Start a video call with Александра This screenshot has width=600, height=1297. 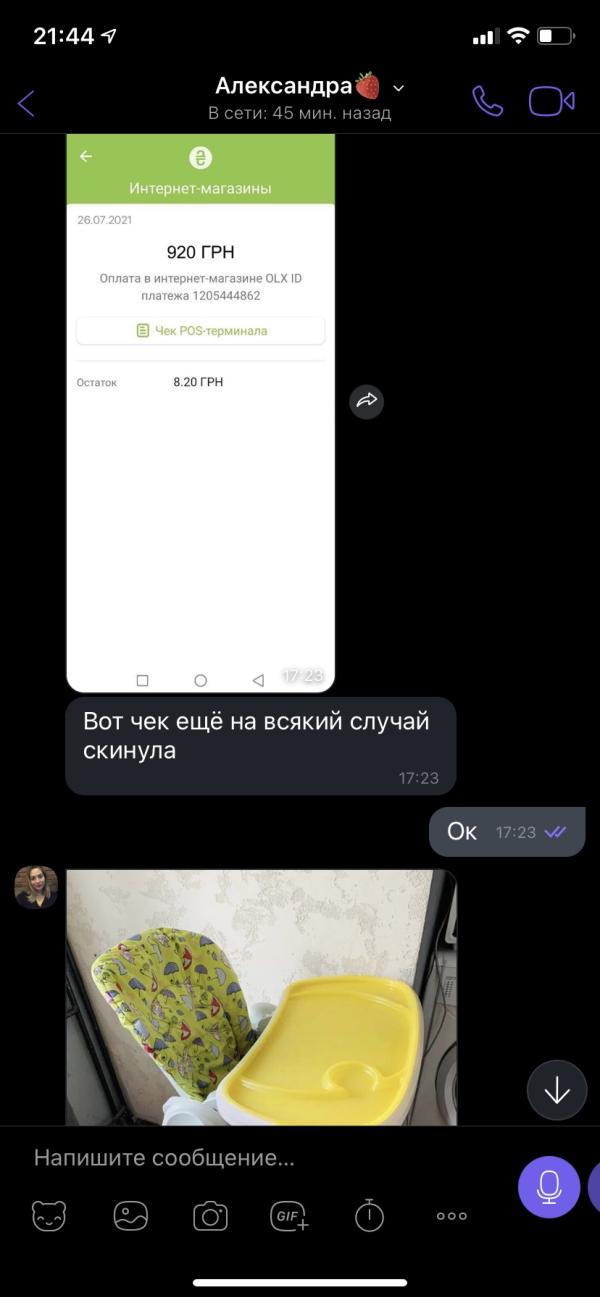tap(551, 101)
